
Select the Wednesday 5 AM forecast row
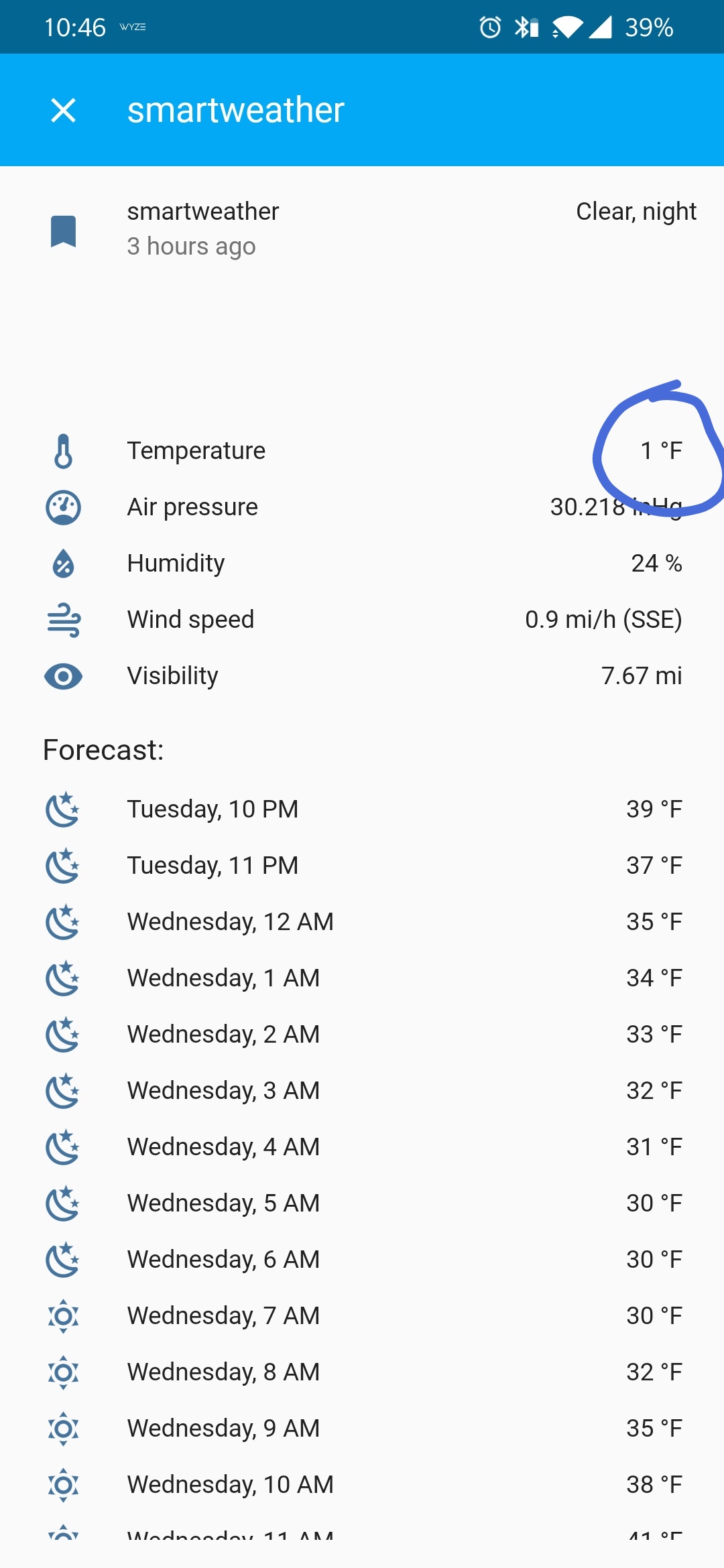click(362, 1203)
